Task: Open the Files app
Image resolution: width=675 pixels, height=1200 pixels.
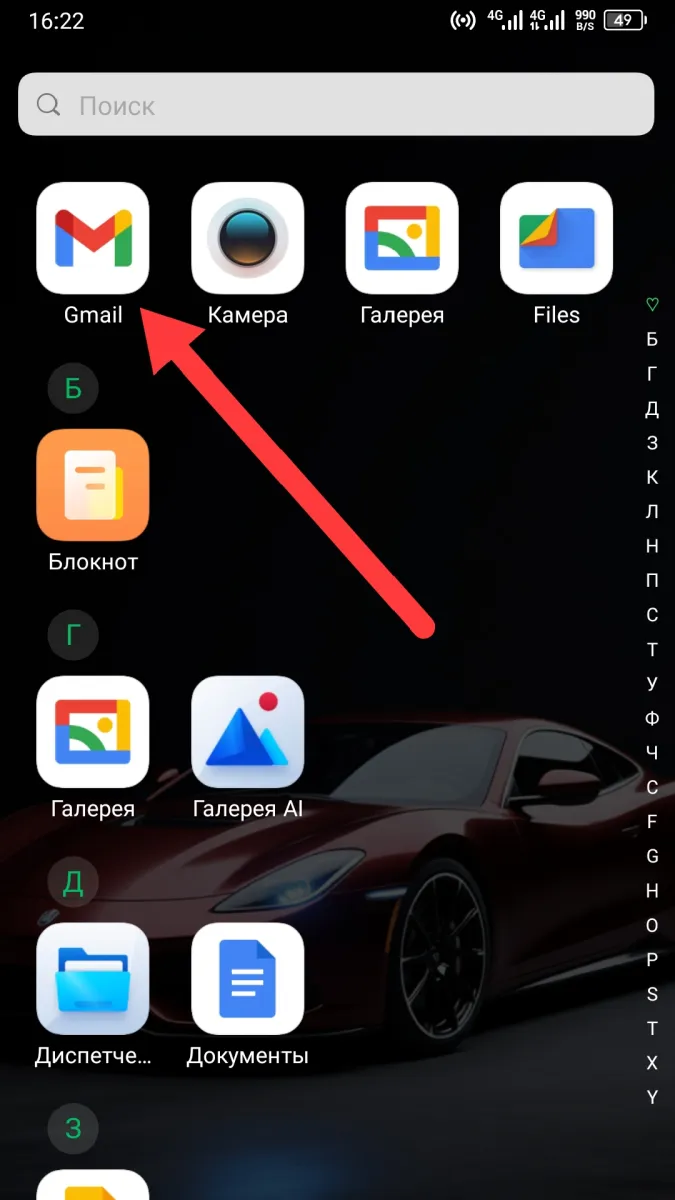Action: click(556, 238)
